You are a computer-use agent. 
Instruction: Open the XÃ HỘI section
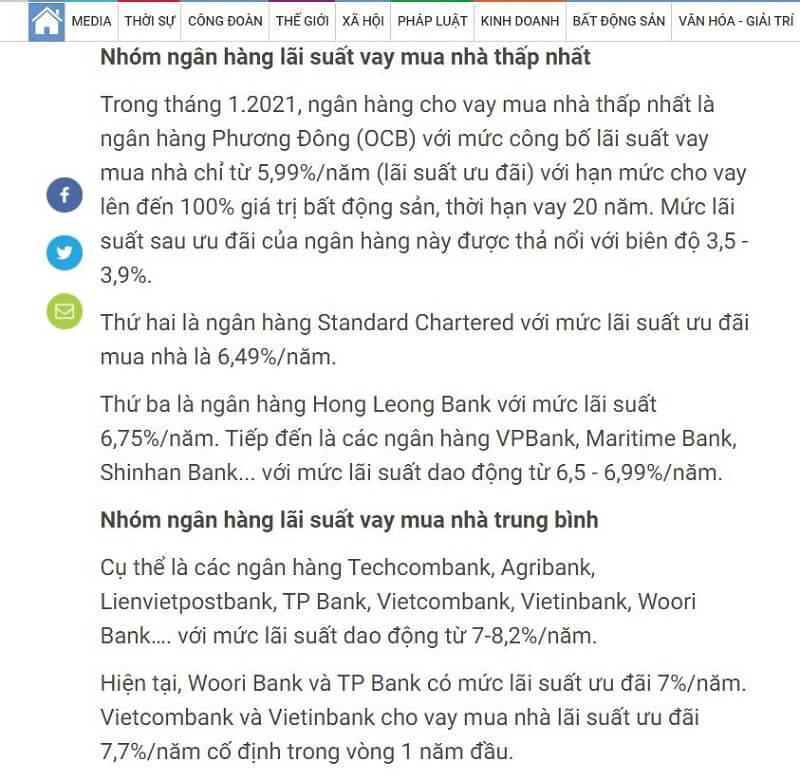[x=362, y=21]
